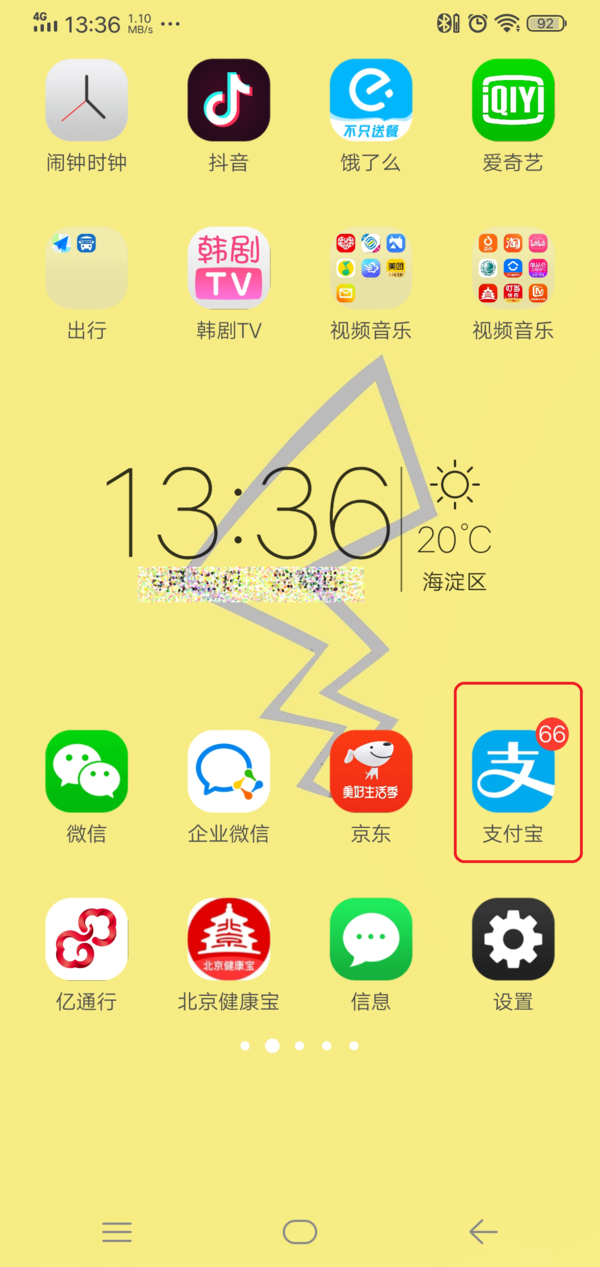Open the 出行 folder
Viewport: 600px width, 1267px height.
pyautogui.click(x=87, y=268)
